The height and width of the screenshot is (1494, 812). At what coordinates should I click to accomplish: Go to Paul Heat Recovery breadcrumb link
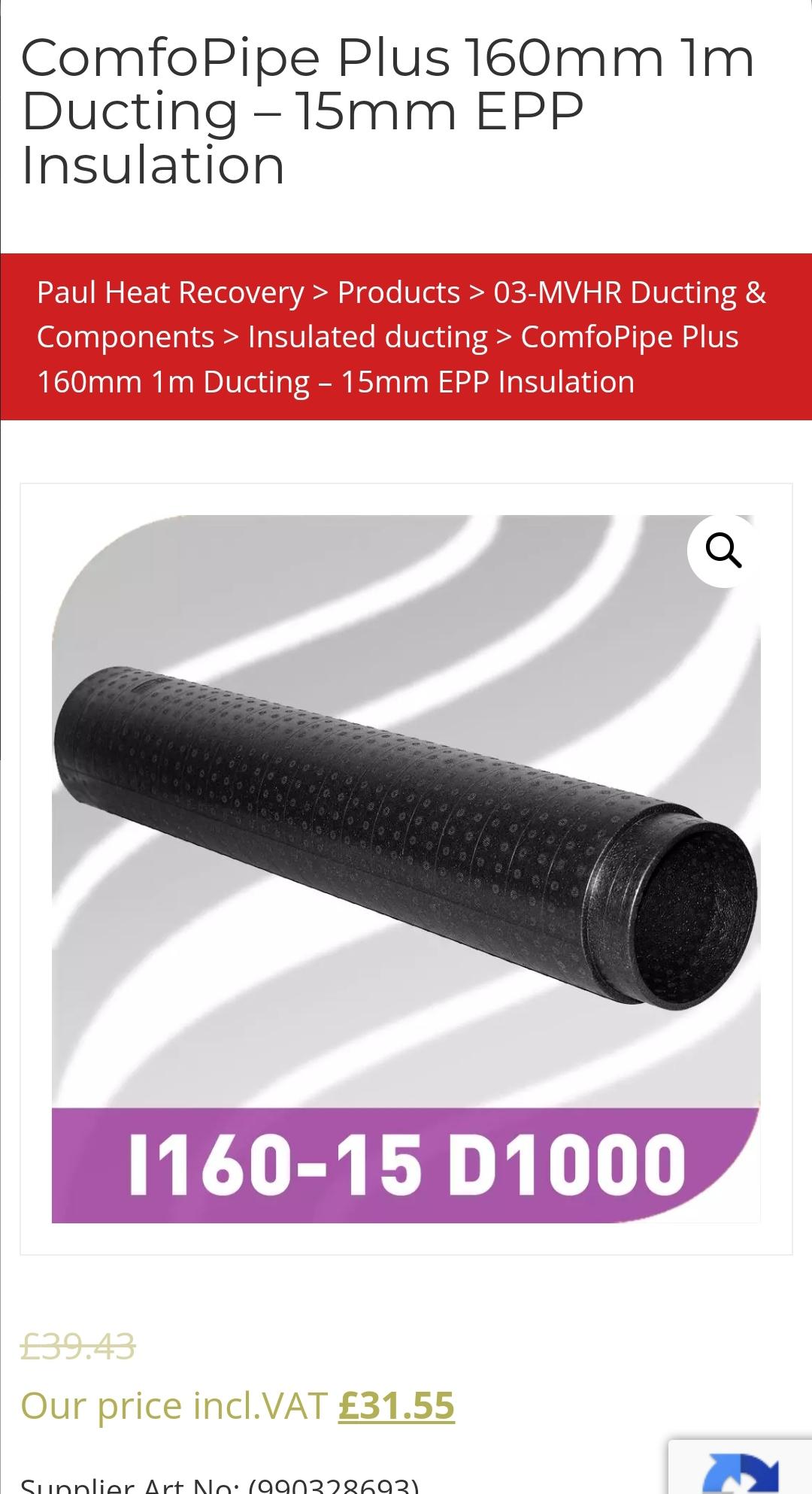tap(171, 292)
